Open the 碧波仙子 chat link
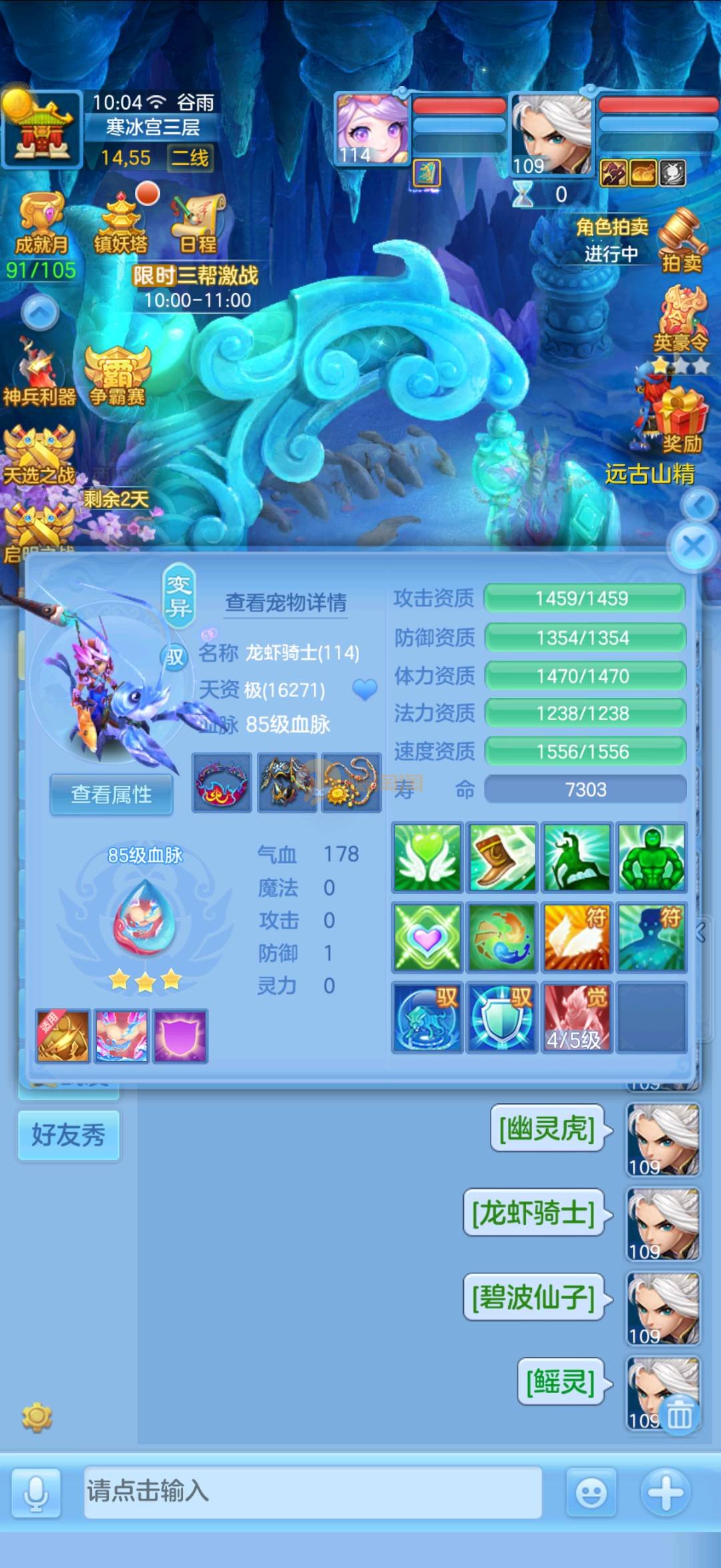The height and width of the screenshot is (1568, 721). click(533, 1298)
